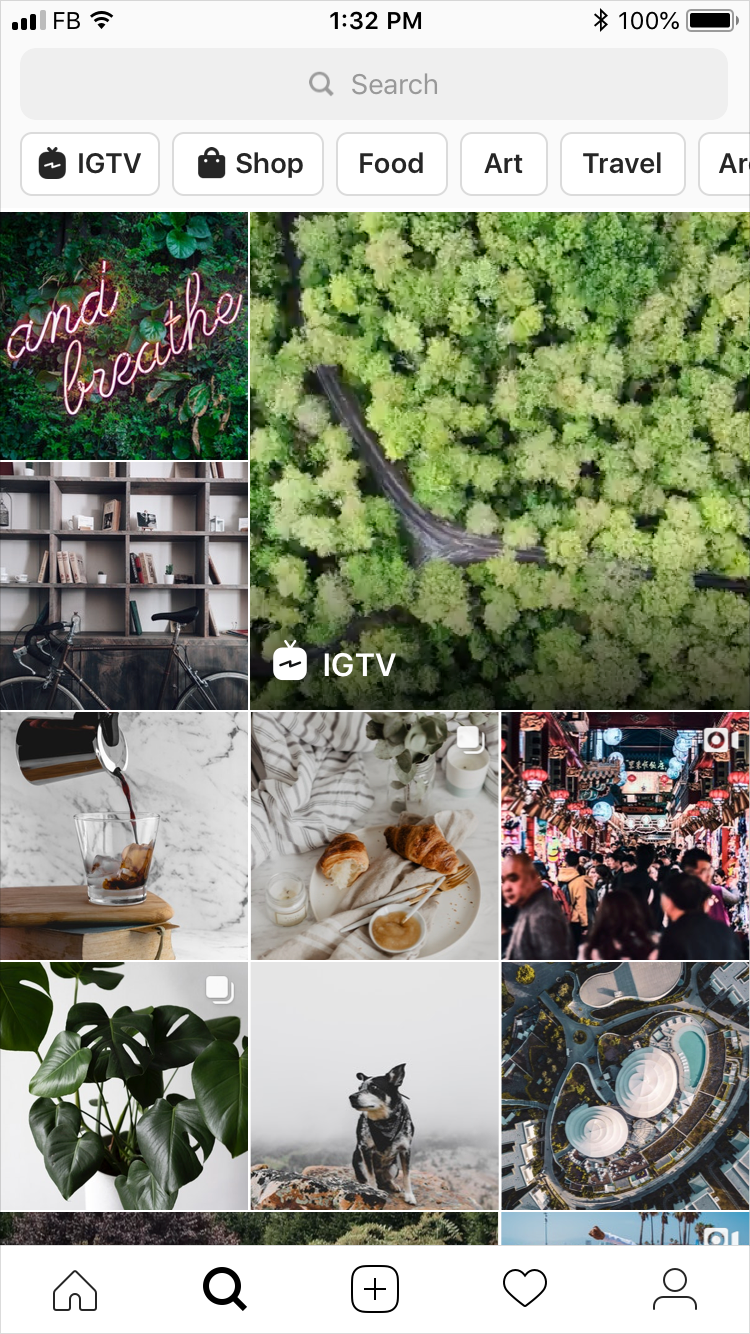Viewport: 750px width, 1334px height.
Task: View the croissants breakfast post
Action: point(374,835)
